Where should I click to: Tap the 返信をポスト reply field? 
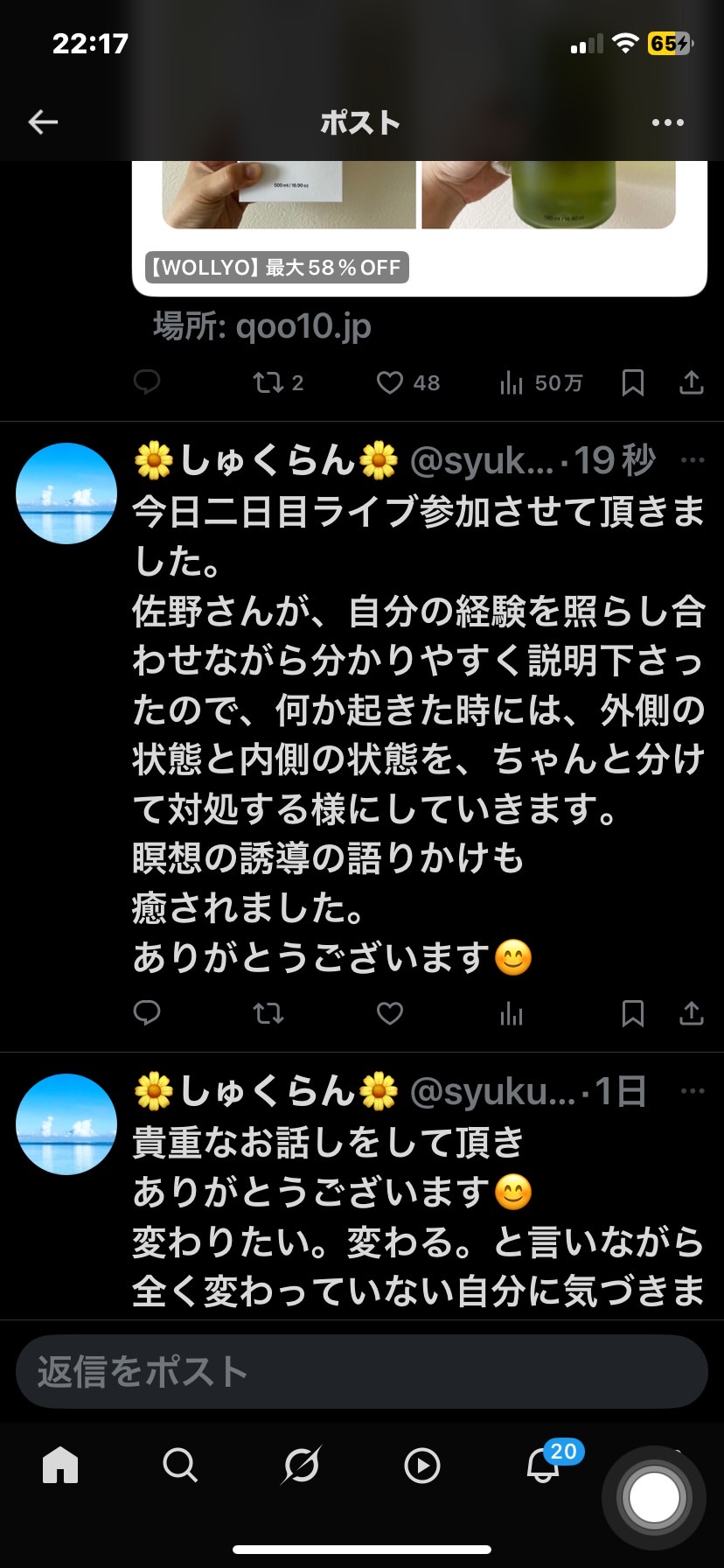coord(362,1371)
